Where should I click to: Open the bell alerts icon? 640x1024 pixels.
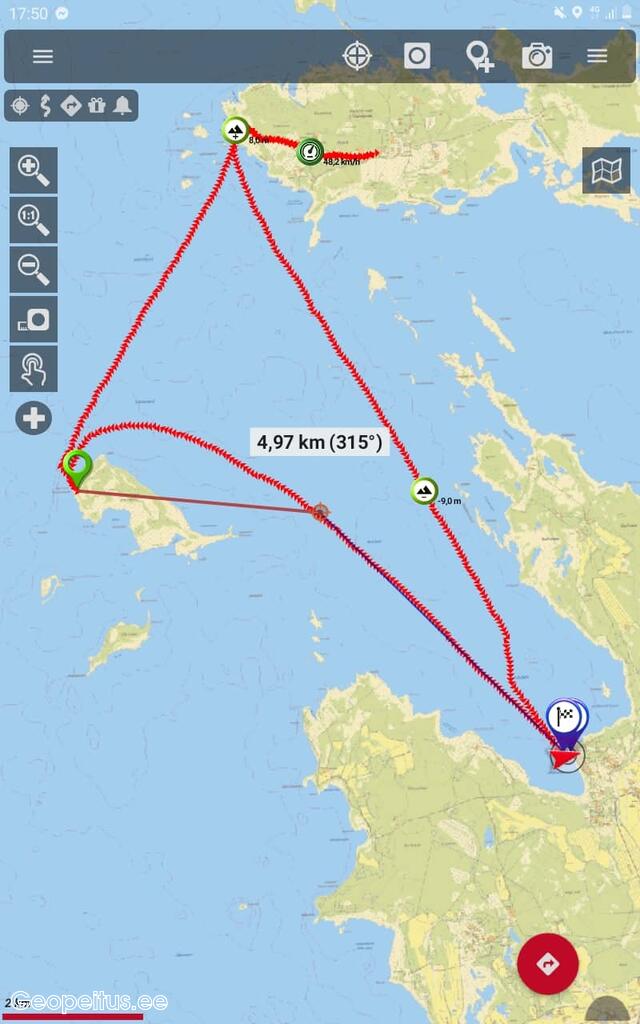point(122,105)
